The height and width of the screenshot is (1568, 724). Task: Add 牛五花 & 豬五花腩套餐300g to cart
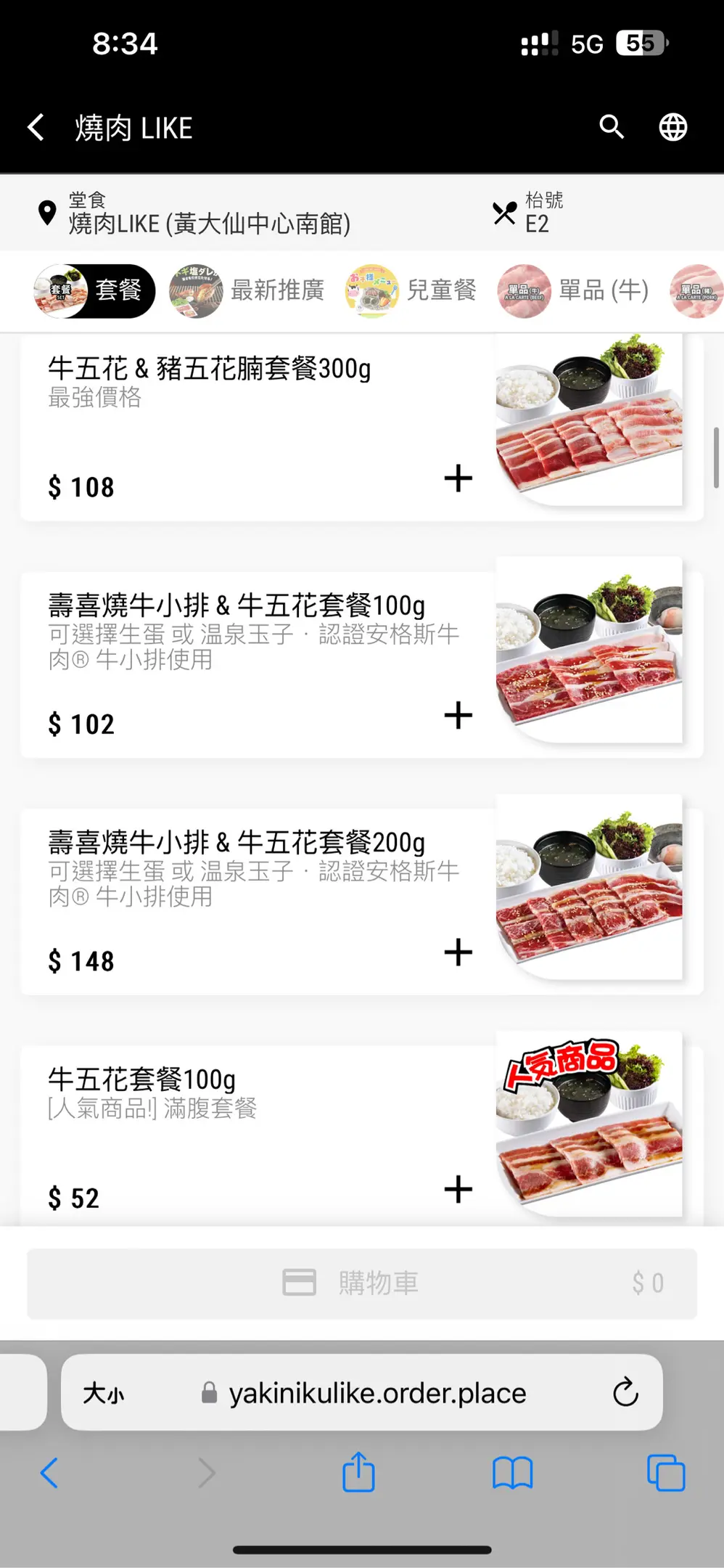(x=458, y=478)
